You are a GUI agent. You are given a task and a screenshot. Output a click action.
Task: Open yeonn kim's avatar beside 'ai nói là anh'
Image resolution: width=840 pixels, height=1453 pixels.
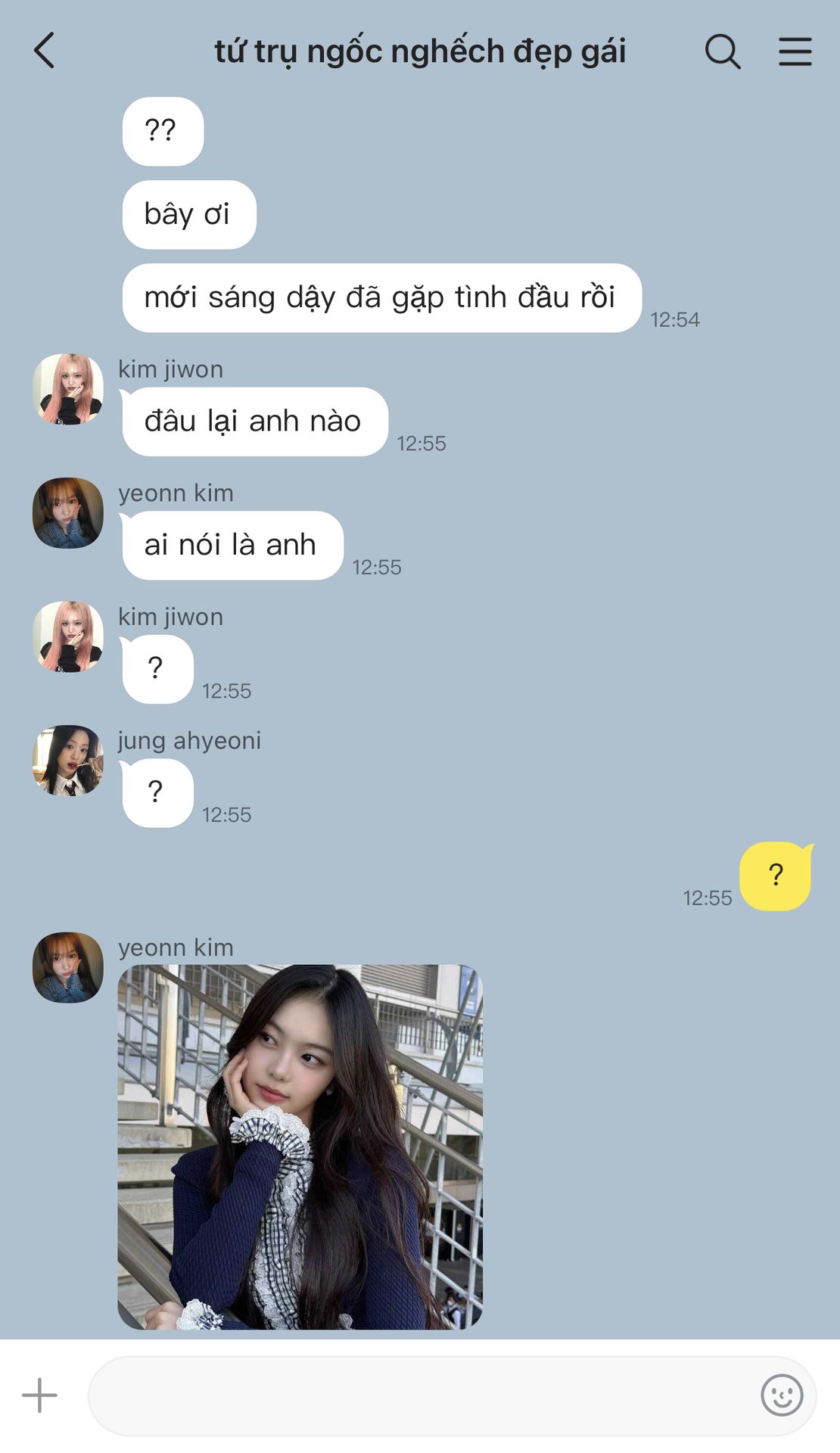pos(68,513)
